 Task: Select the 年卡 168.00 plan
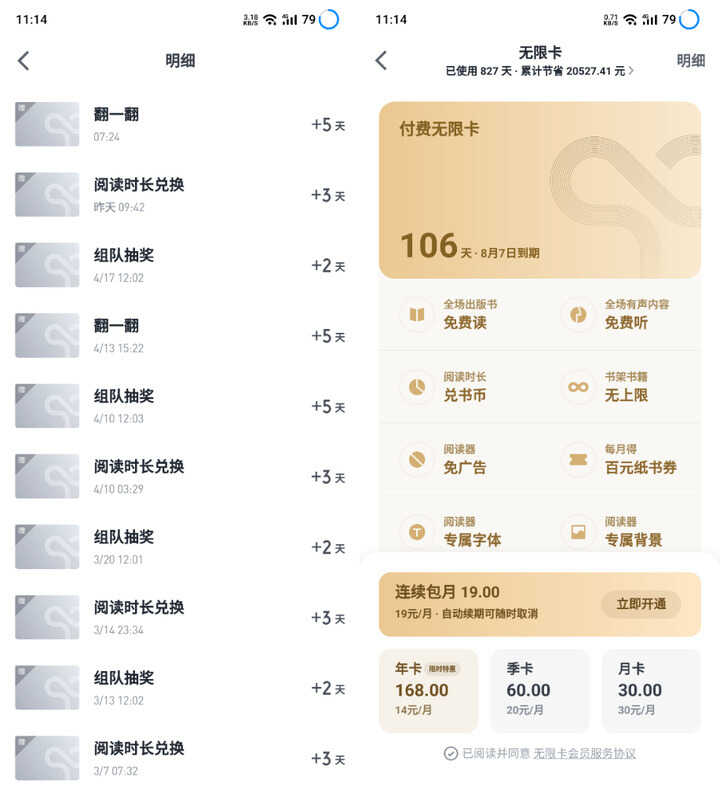tap(428, 690)
